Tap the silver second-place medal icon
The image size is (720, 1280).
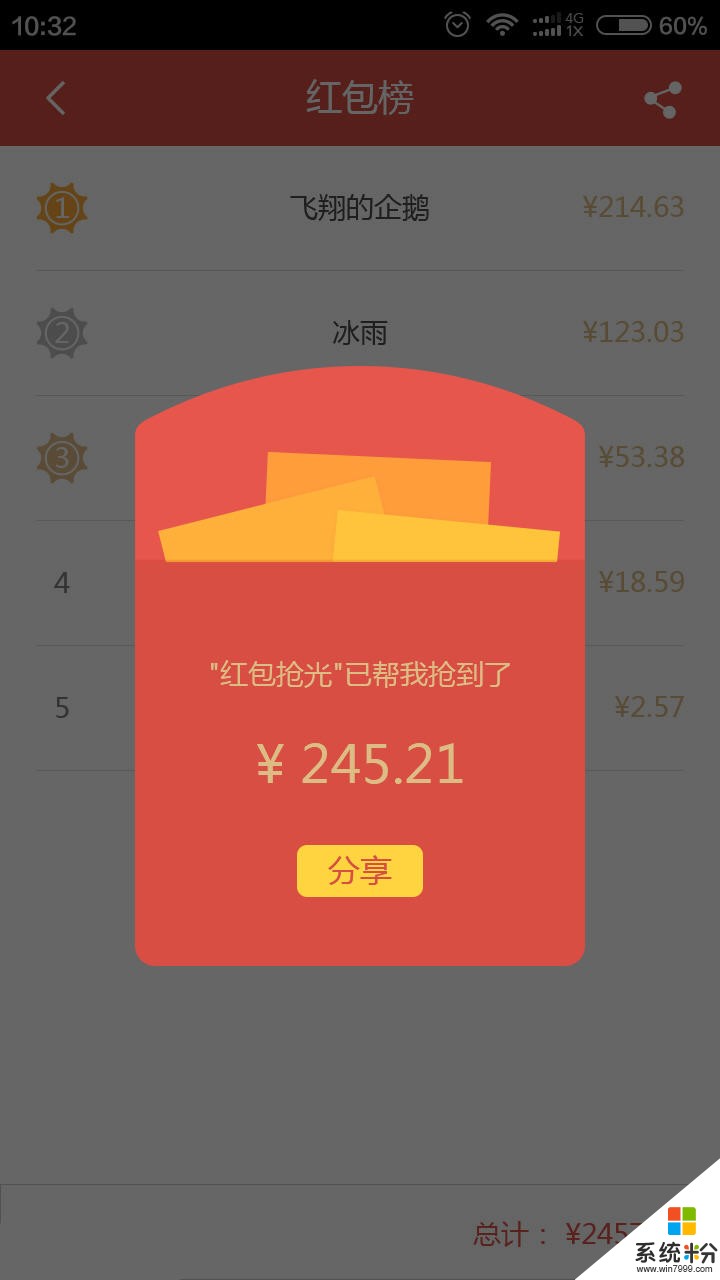pos(62,332)
